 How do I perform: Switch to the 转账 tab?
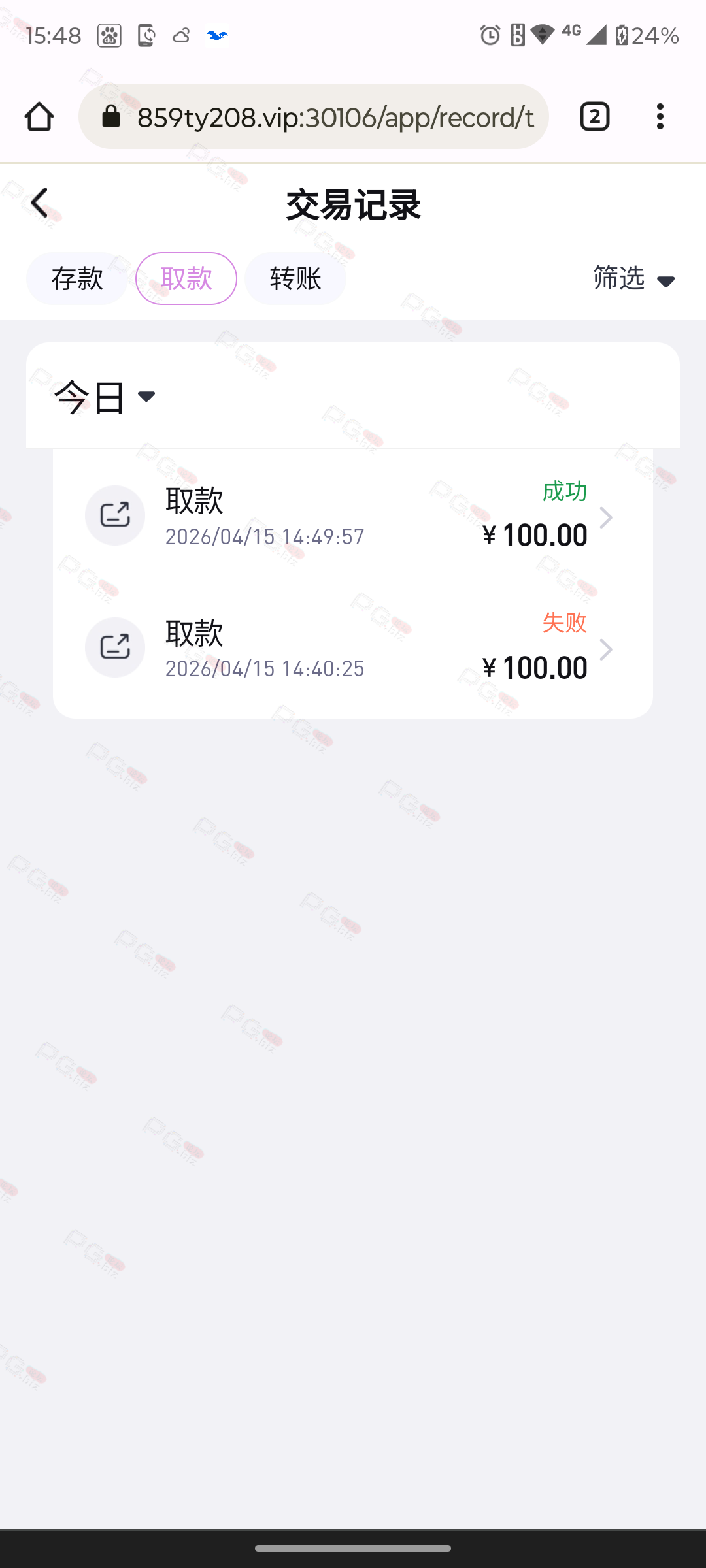[295, 279]
